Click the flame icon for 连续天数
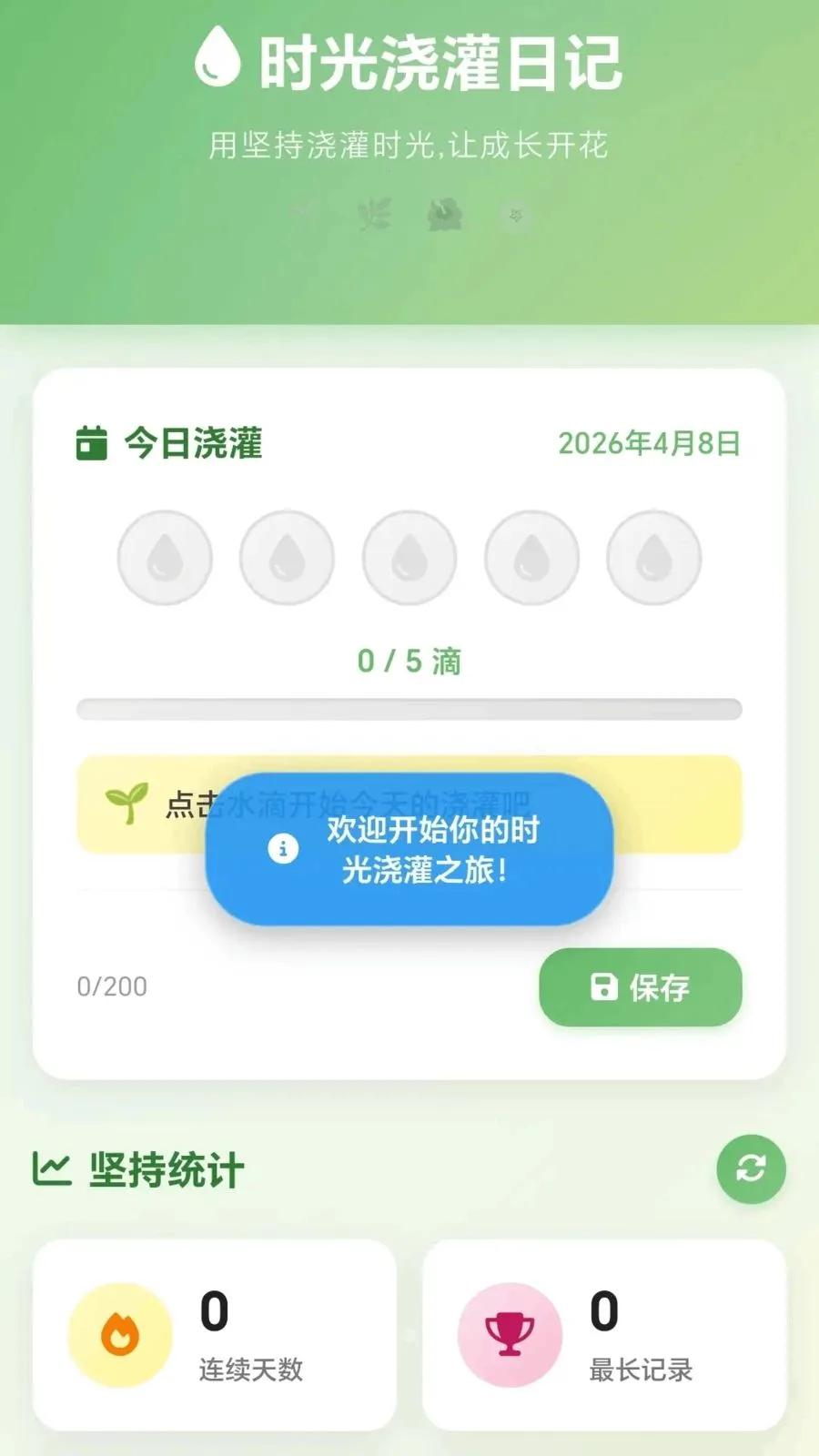The height and width of the screenshot is (1456, 819). coord(121,1332)
